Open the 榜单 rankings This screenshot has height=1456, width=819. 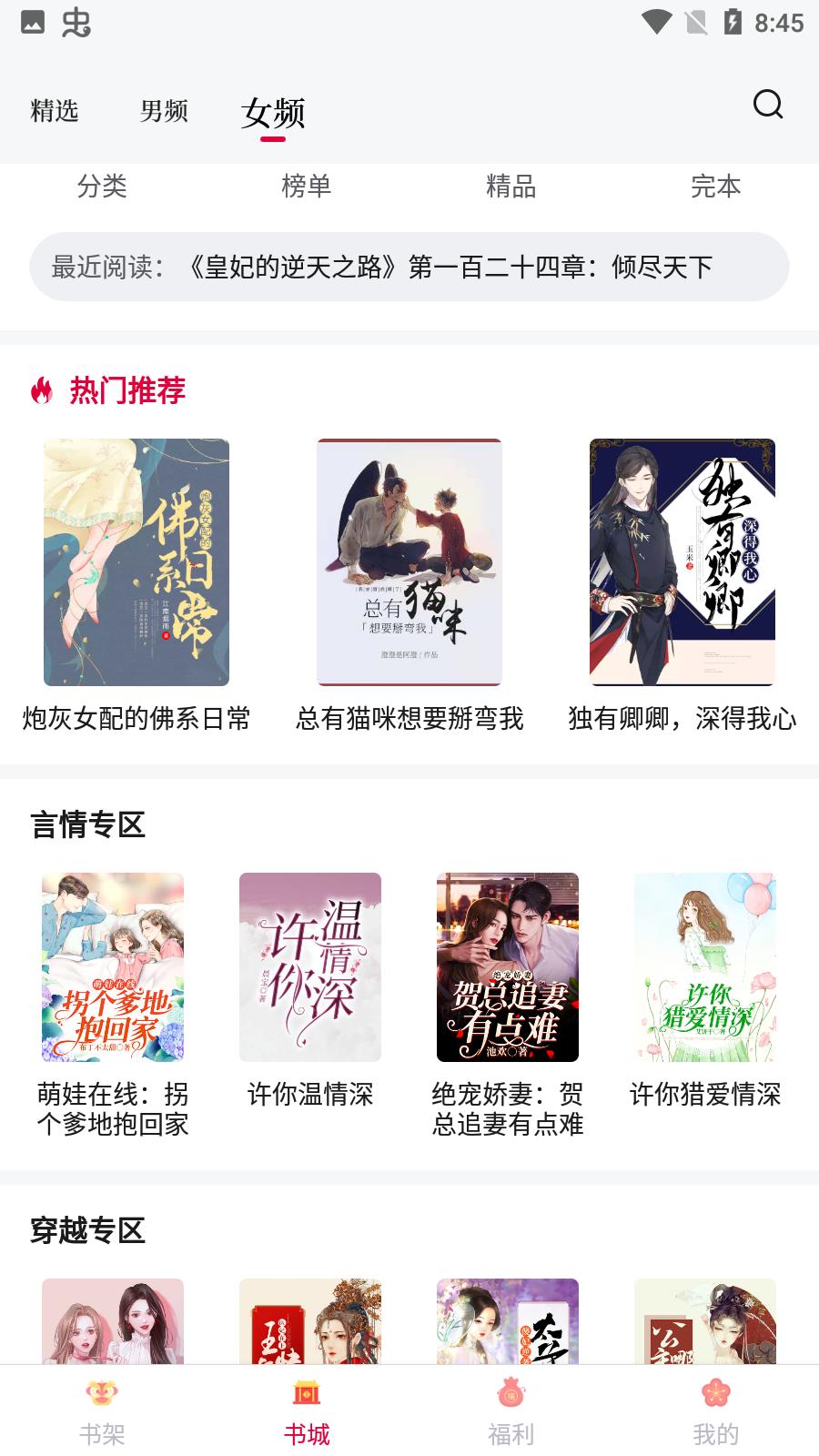307,187
